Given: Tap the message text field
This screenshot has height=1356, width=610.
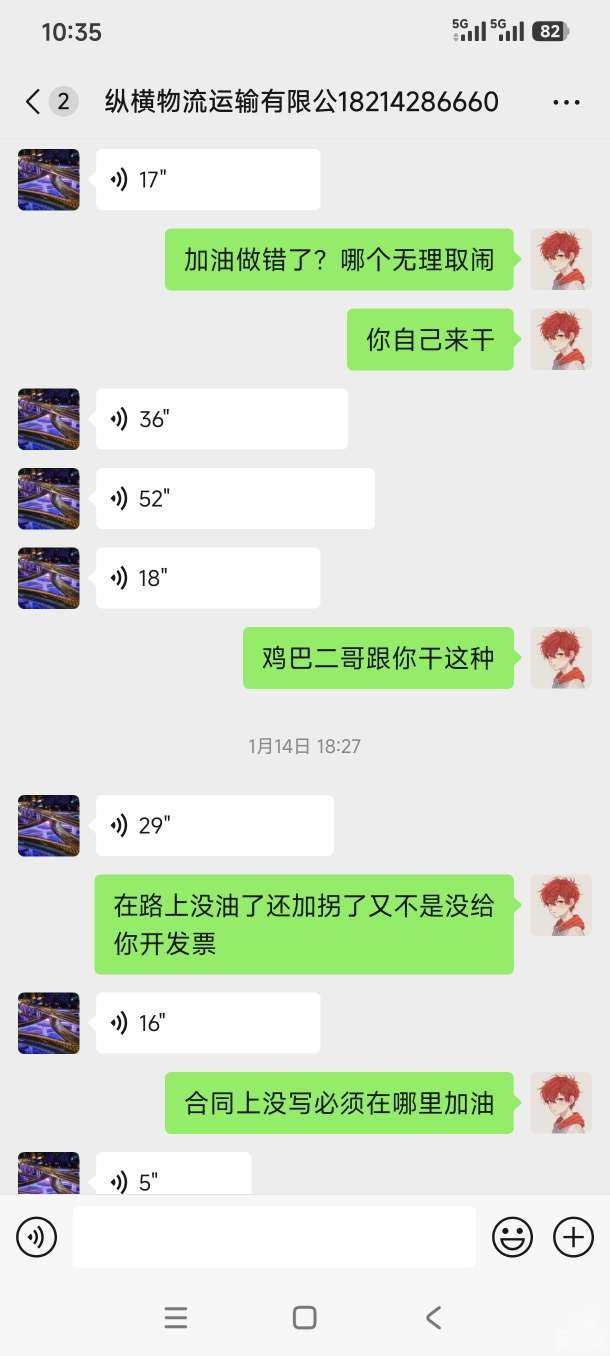Looking at the screenshot, I should click(274, 1238).
